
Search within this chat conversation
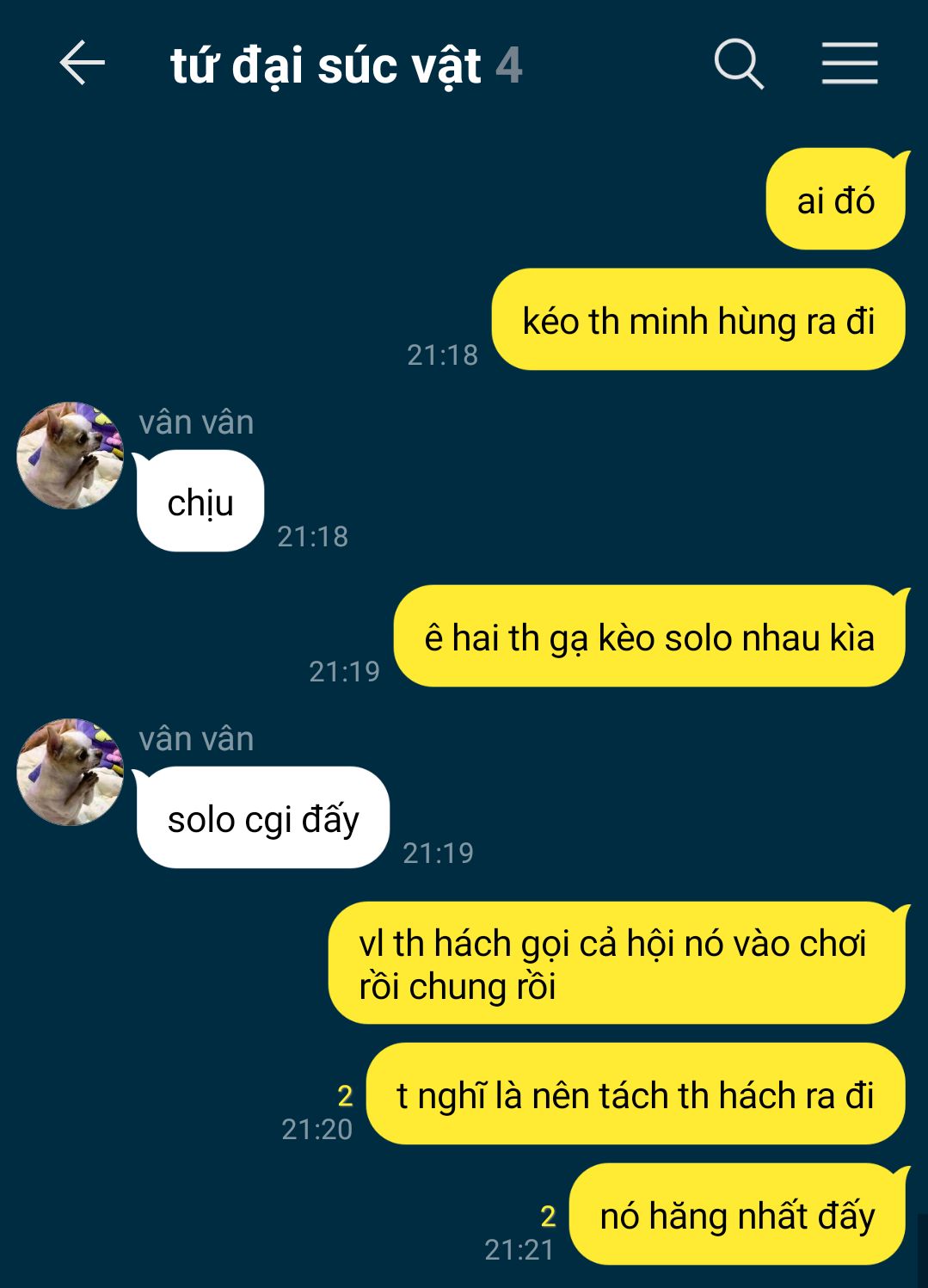(x=739, y=64)
